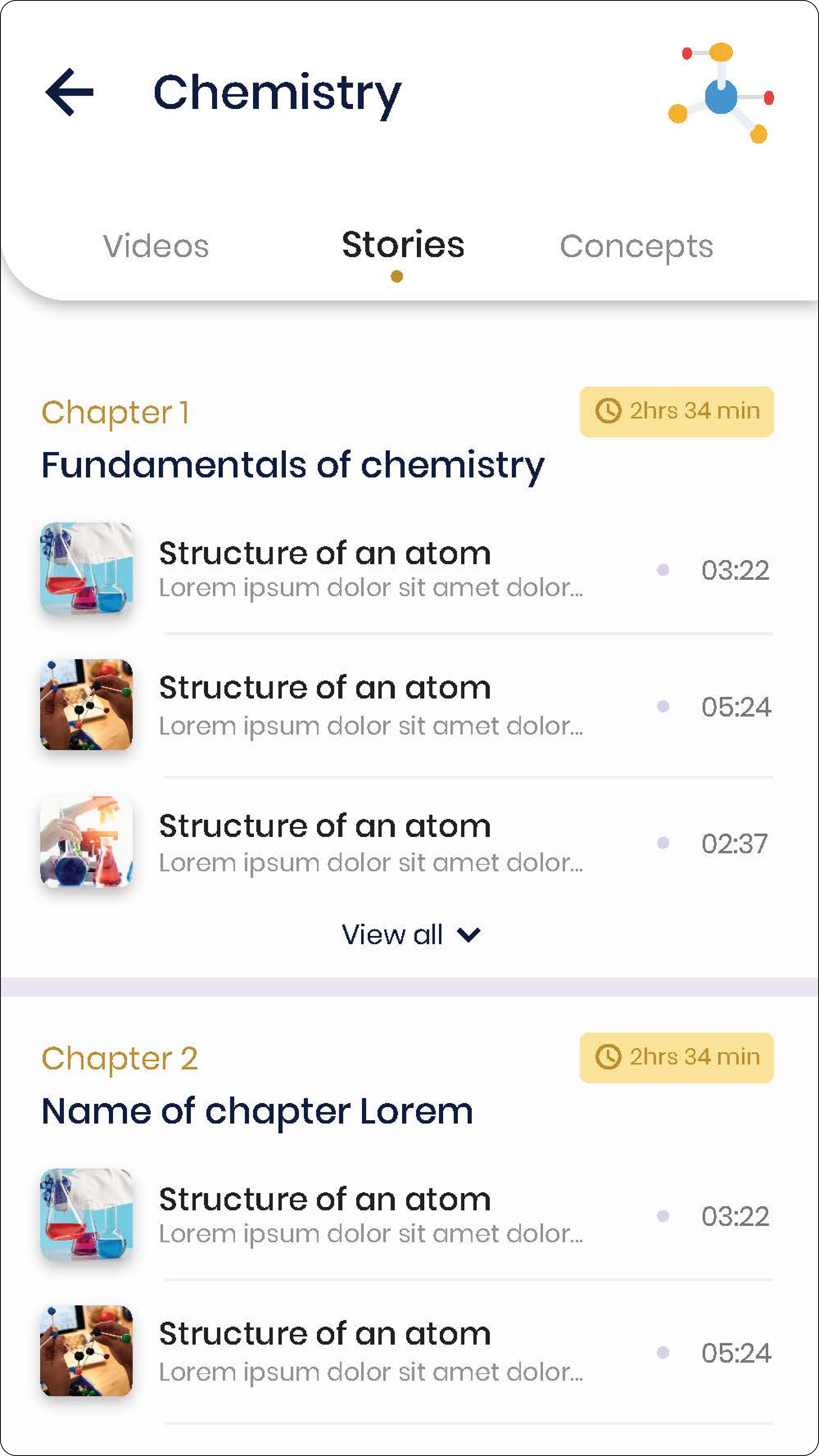
Task: Select the Stories tab
Action: tap(403, 245)
